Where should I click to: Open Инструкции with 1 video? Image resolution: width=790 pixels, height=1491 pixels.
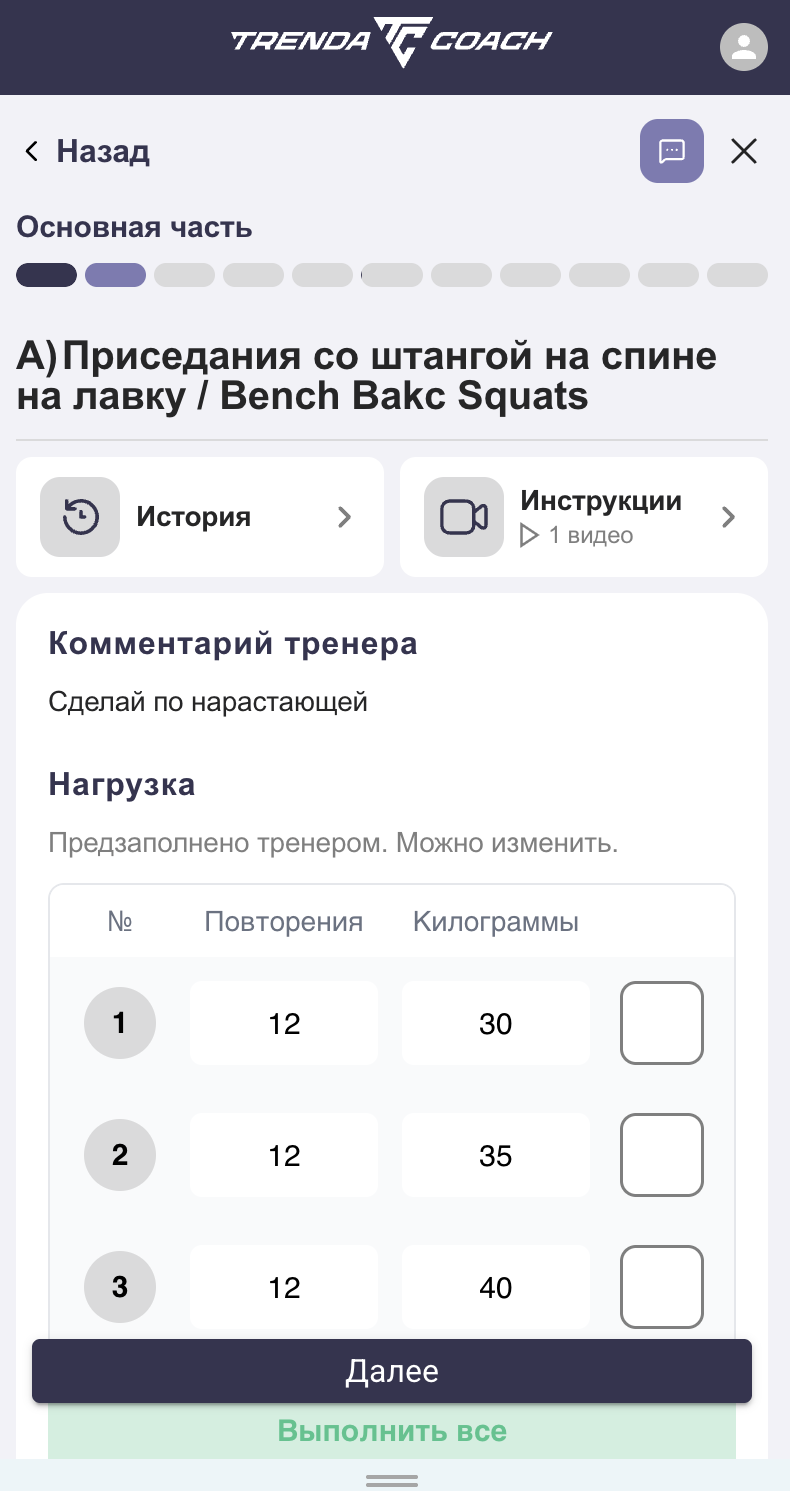click(584, 517)
